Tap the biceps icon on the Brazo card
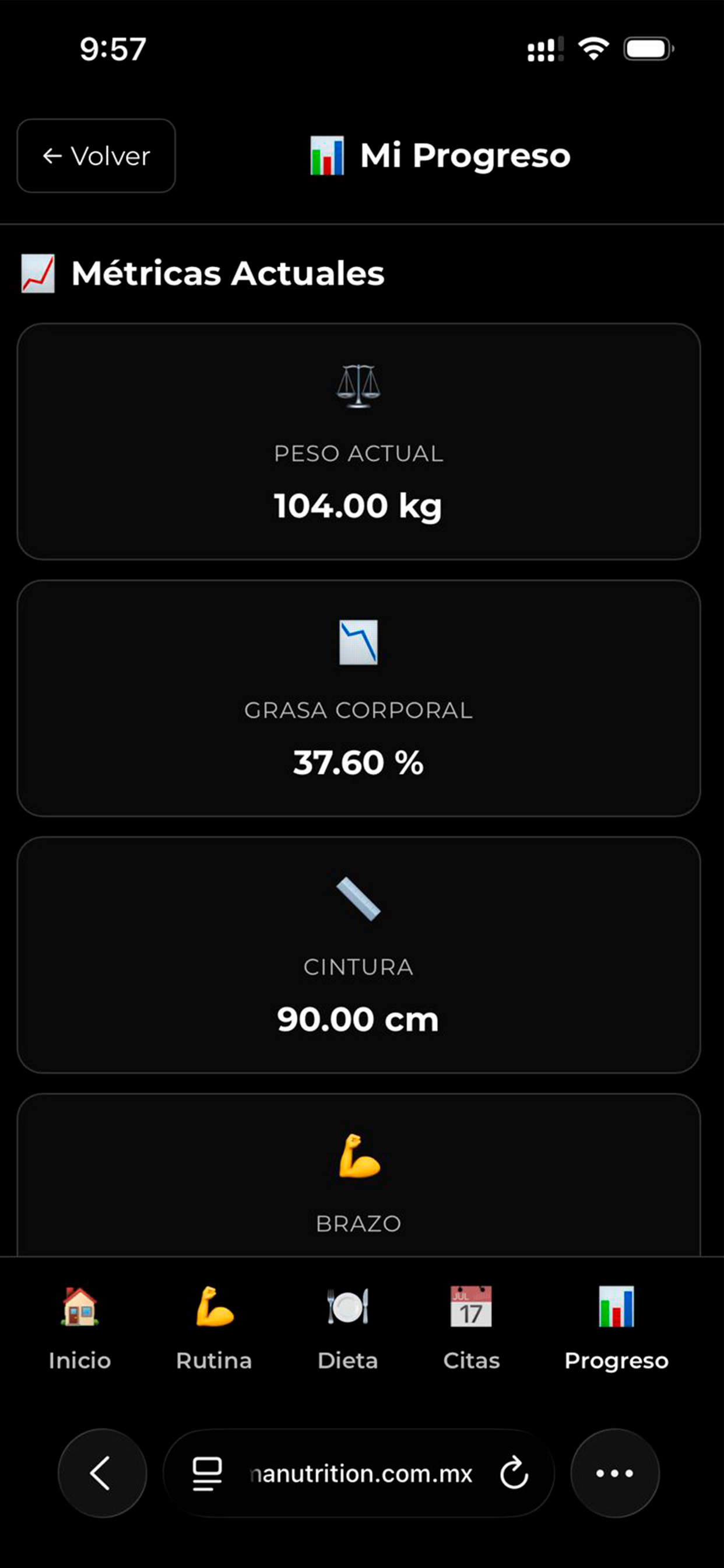This screenshot has height=1568, width=724. pyautogui.click(x=360, y=1158)
